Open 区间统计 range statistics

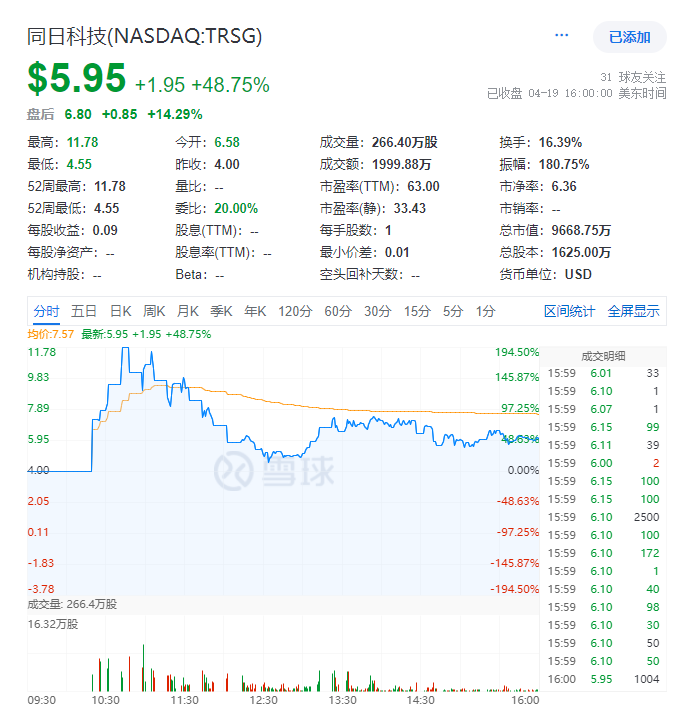coord(569,312)
